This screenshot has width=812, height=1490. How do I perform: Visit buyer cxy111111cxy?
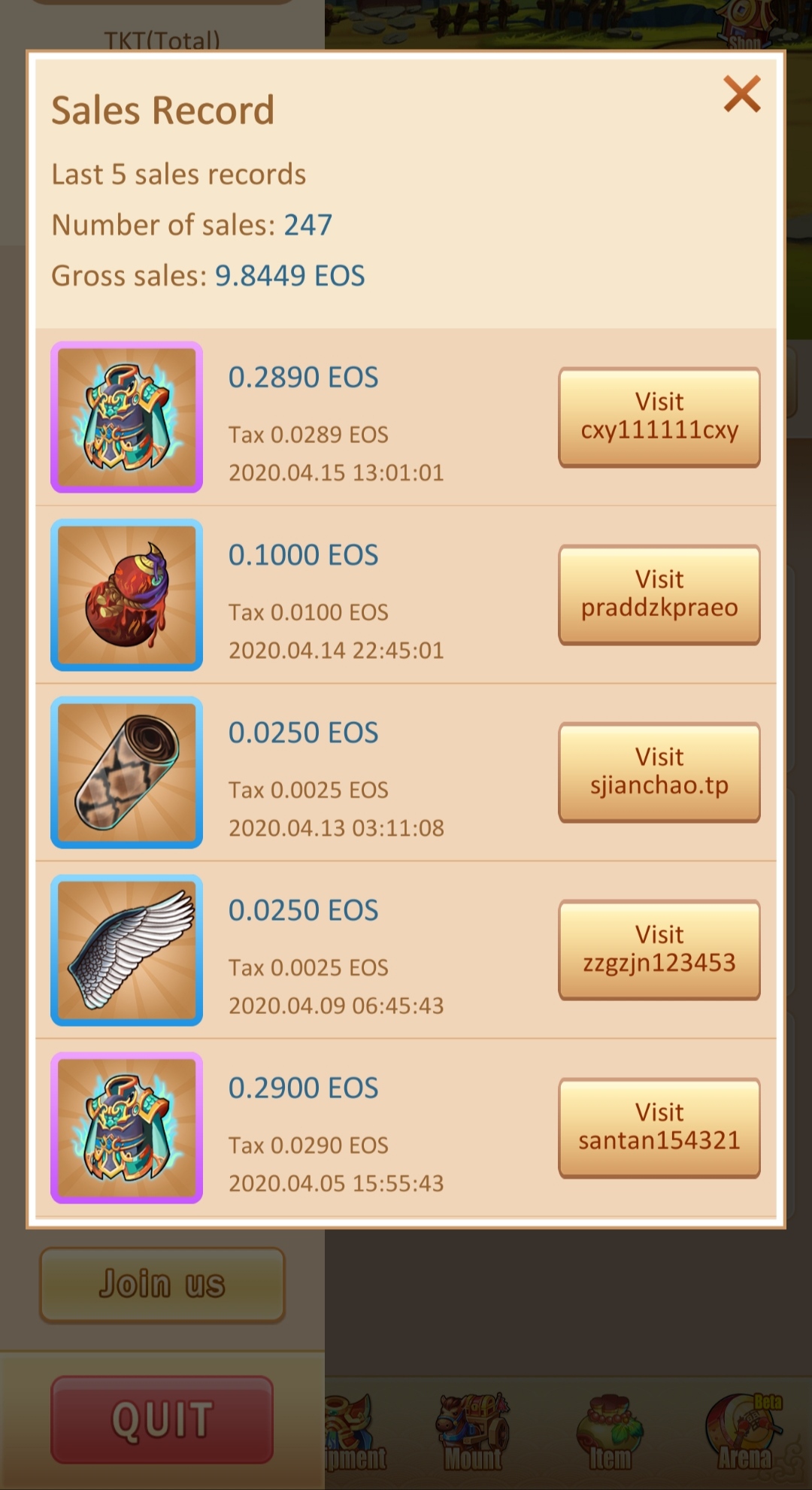coord(659,417)
